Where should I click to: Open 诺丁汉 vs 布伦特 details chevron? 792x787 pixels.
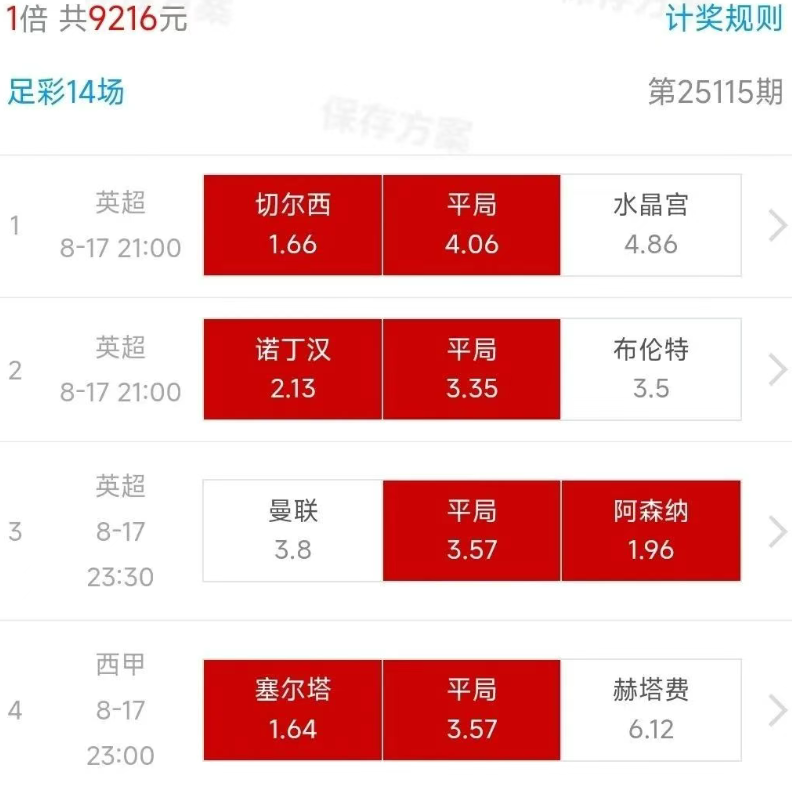(x=777, y=370)
